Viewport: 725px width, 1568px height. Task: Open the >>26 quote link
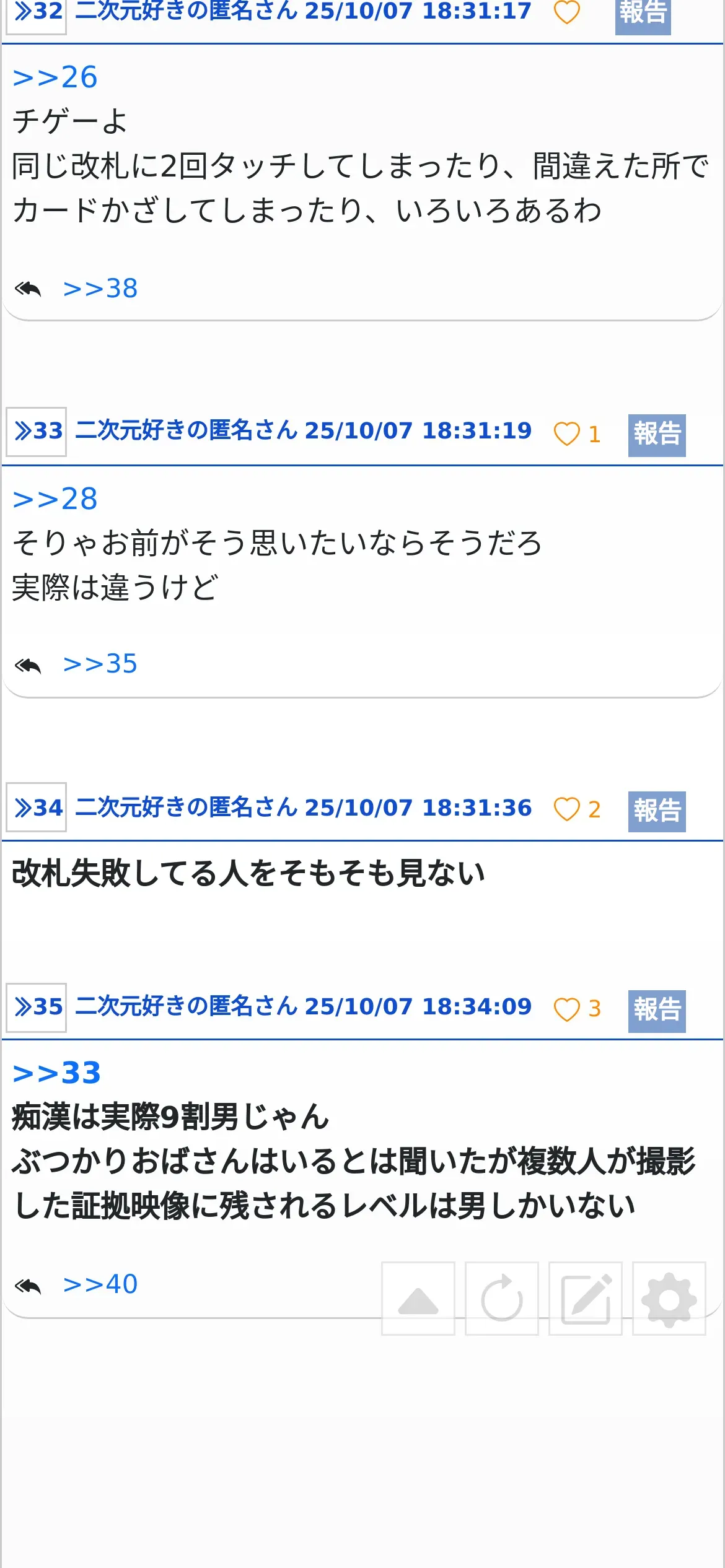click(x=55, y=77)
